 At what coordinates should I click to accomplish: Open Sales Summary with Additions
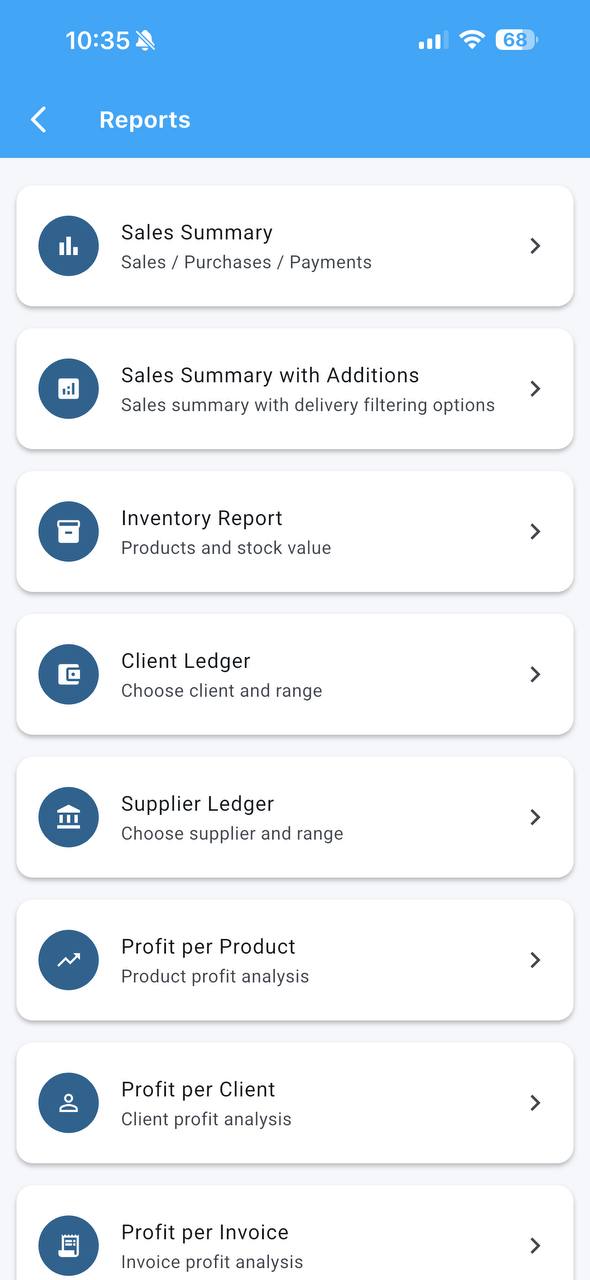(295, 389)
